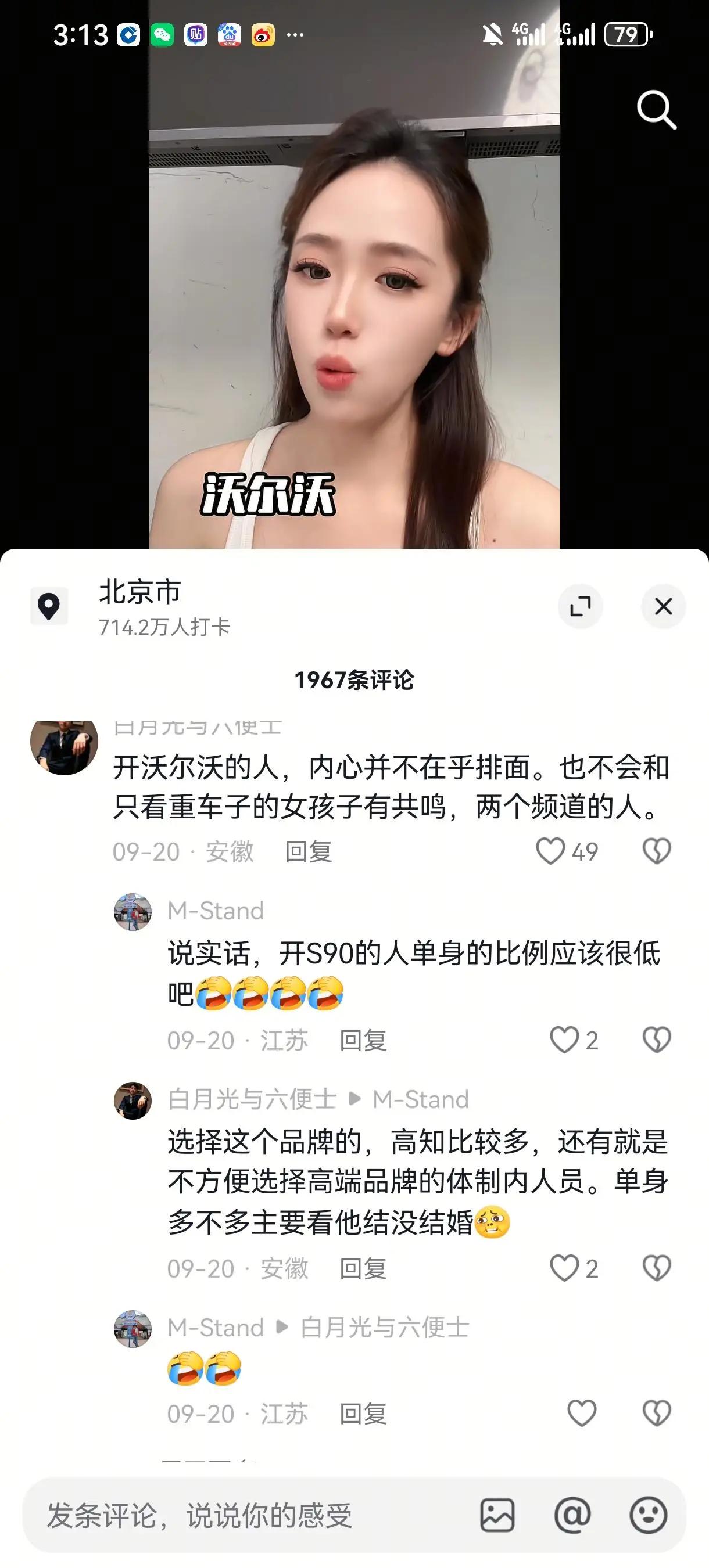Tap the location pin icon for 北京市
This screenshot has width=709, height=1568.
[49, 606]
